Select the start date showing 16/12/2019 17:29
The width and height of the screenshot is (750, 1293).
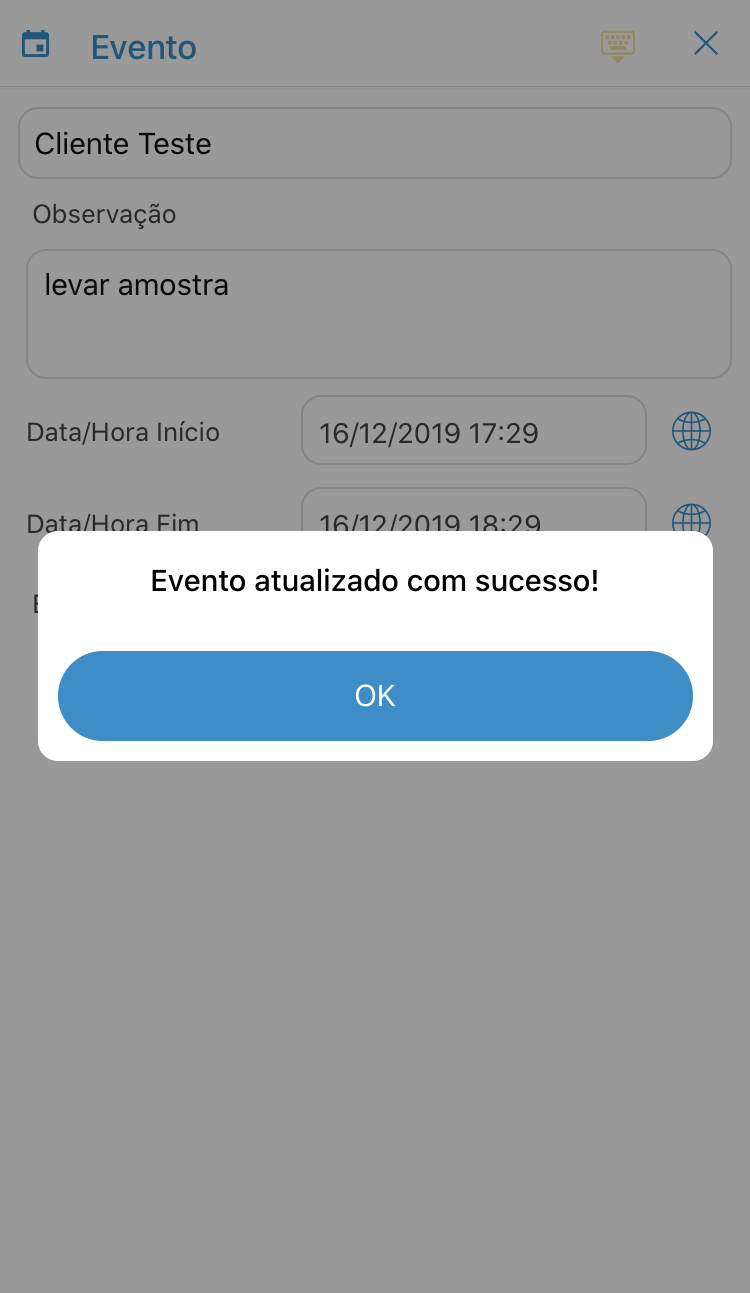[473, 430]
